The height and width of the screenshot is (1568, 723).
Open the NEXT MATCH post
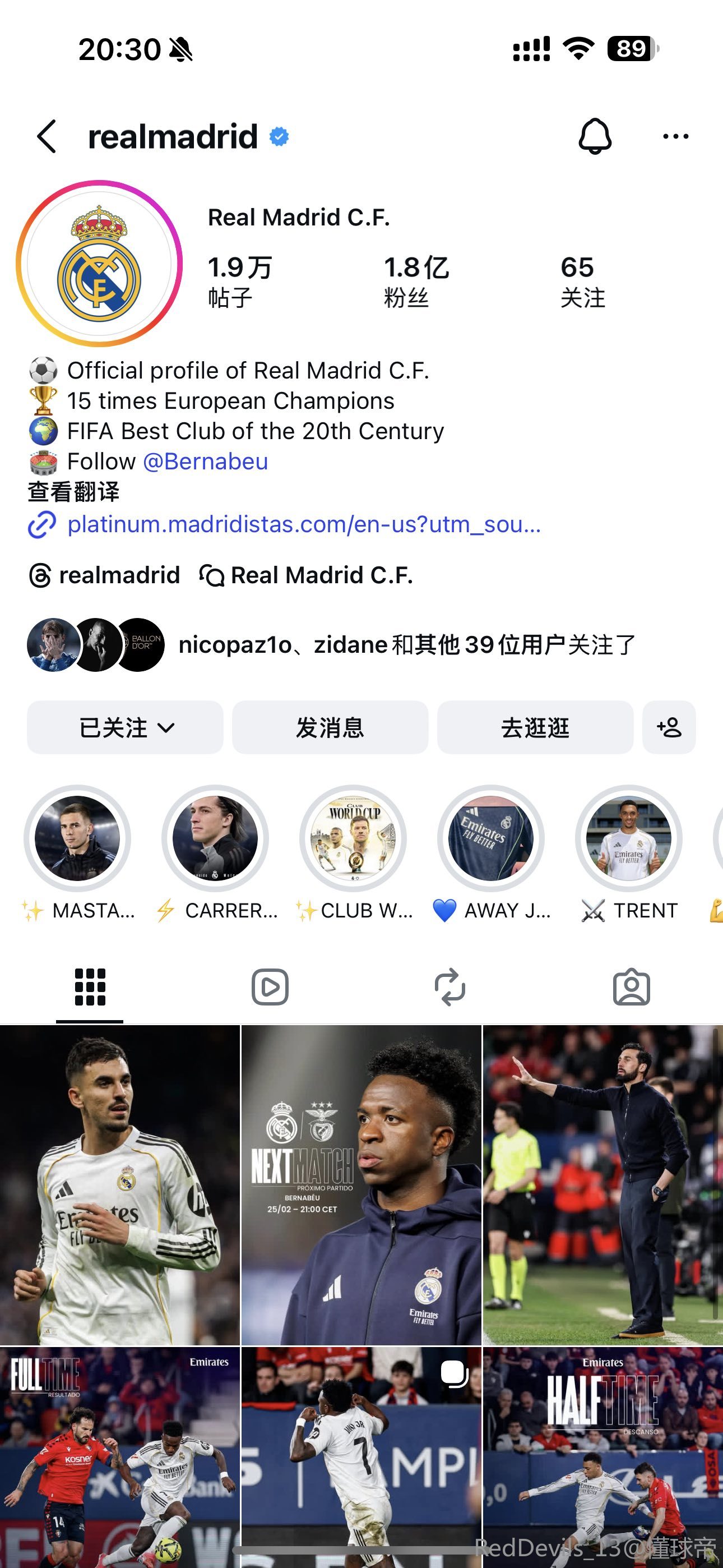(361, 1184)
